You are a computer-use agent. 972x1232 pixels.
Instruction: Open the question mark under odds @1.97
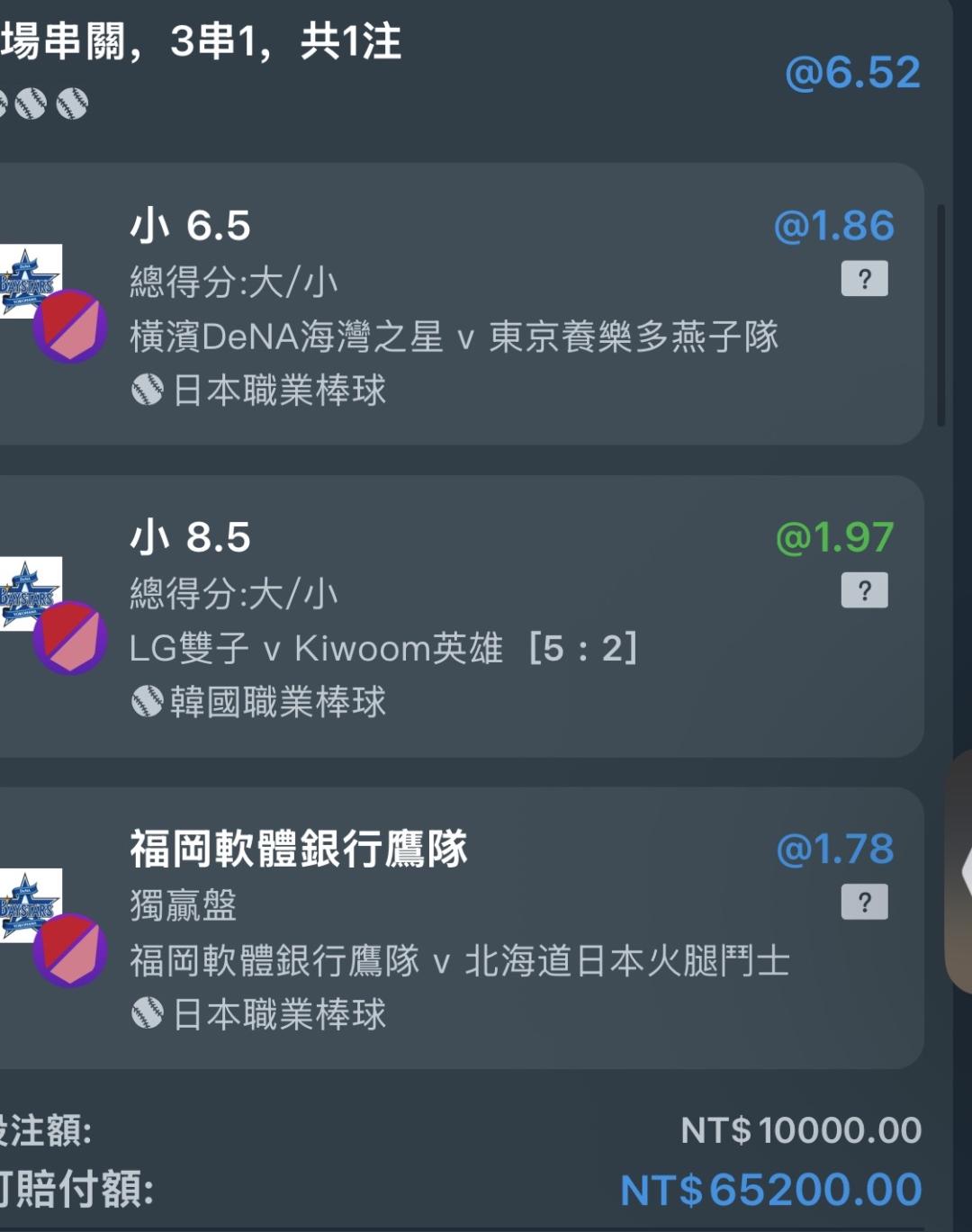[x=864, y=590]
